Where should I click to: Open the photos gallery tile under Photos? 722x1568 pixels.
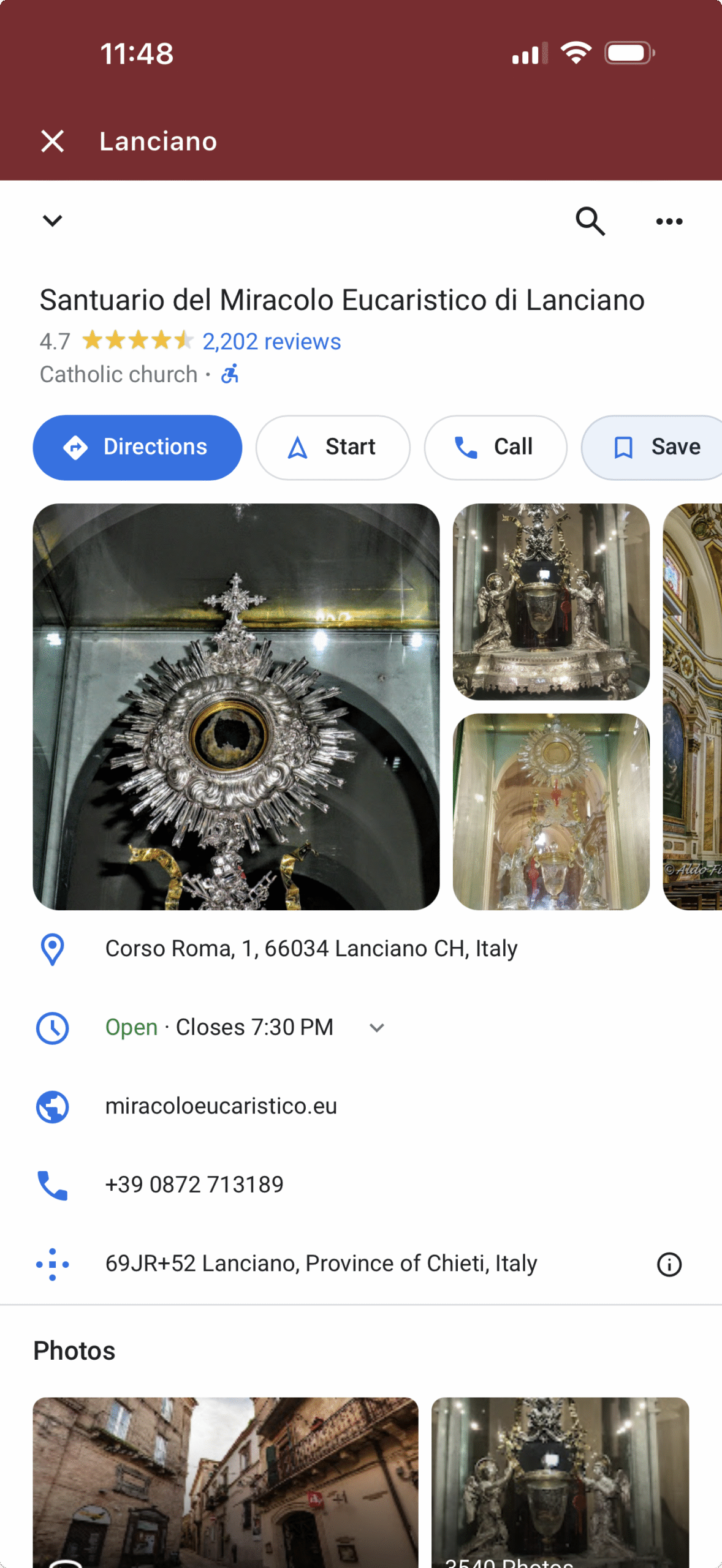tap(560, 1482)
